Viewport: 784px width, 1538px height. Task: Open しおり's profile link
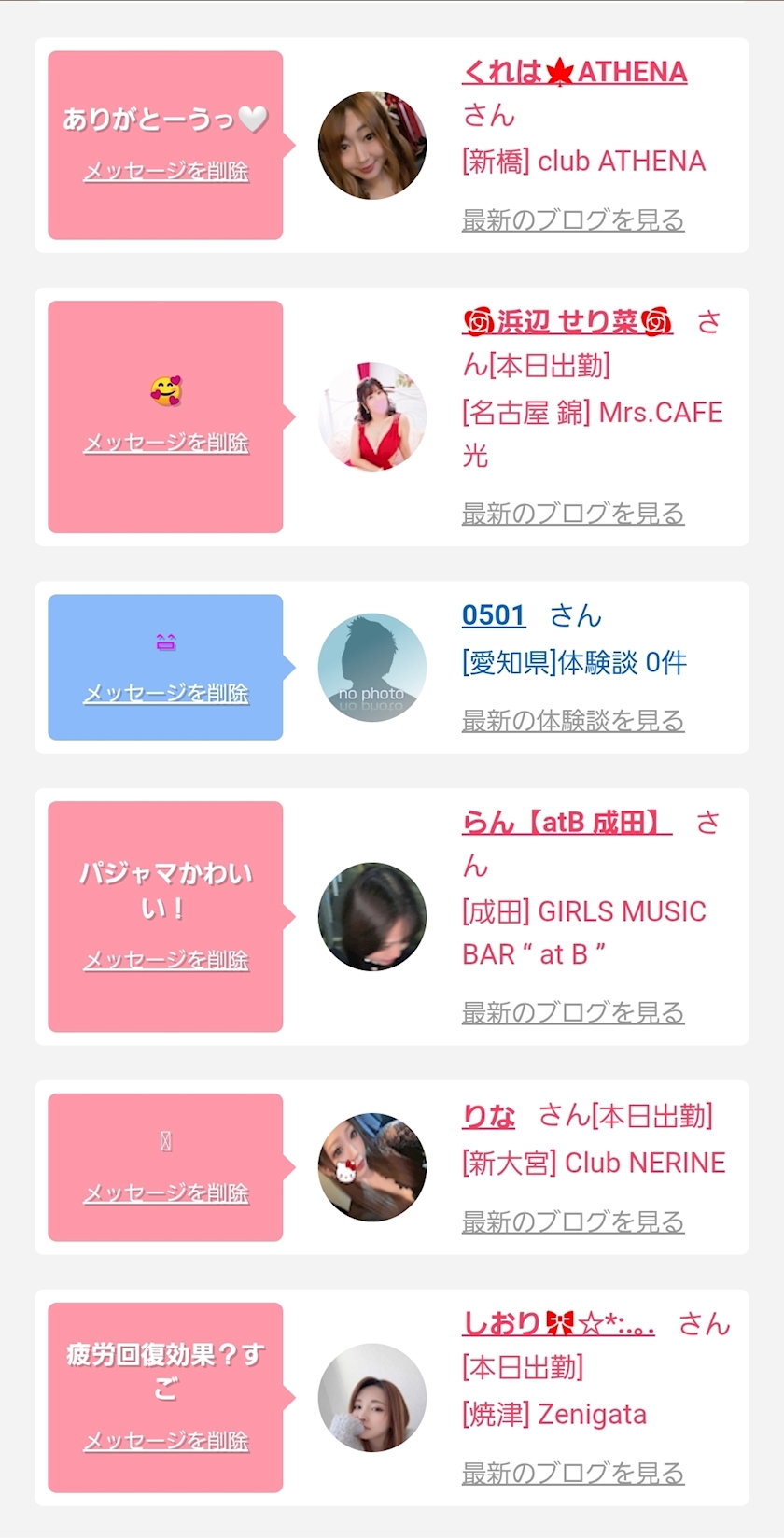pyautogui.click(x=558, y=1323)
